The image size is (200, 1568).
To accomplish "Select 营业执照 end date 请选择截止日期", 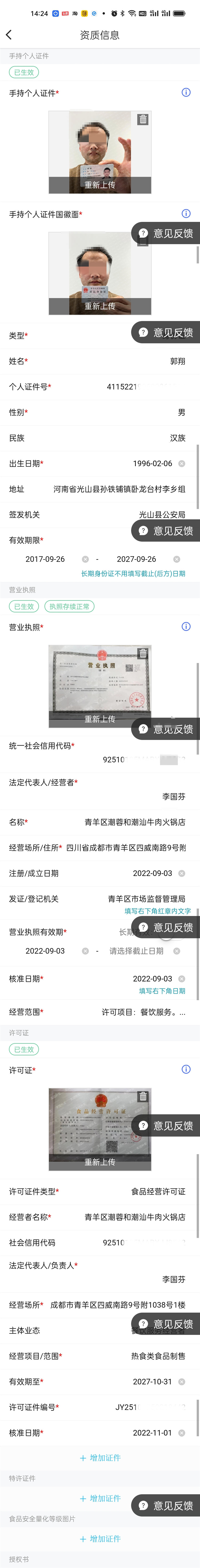I will point(136,951).
